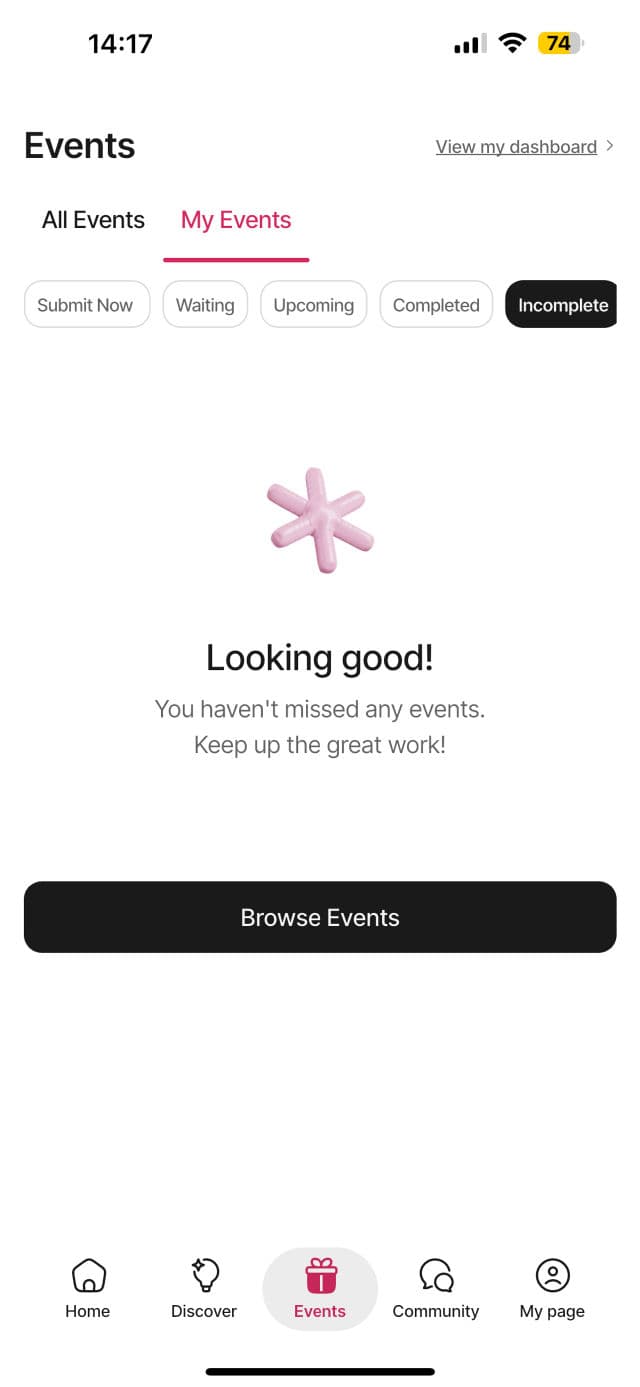
Task: Show events in Waiting status
Action: coord(205,305)
